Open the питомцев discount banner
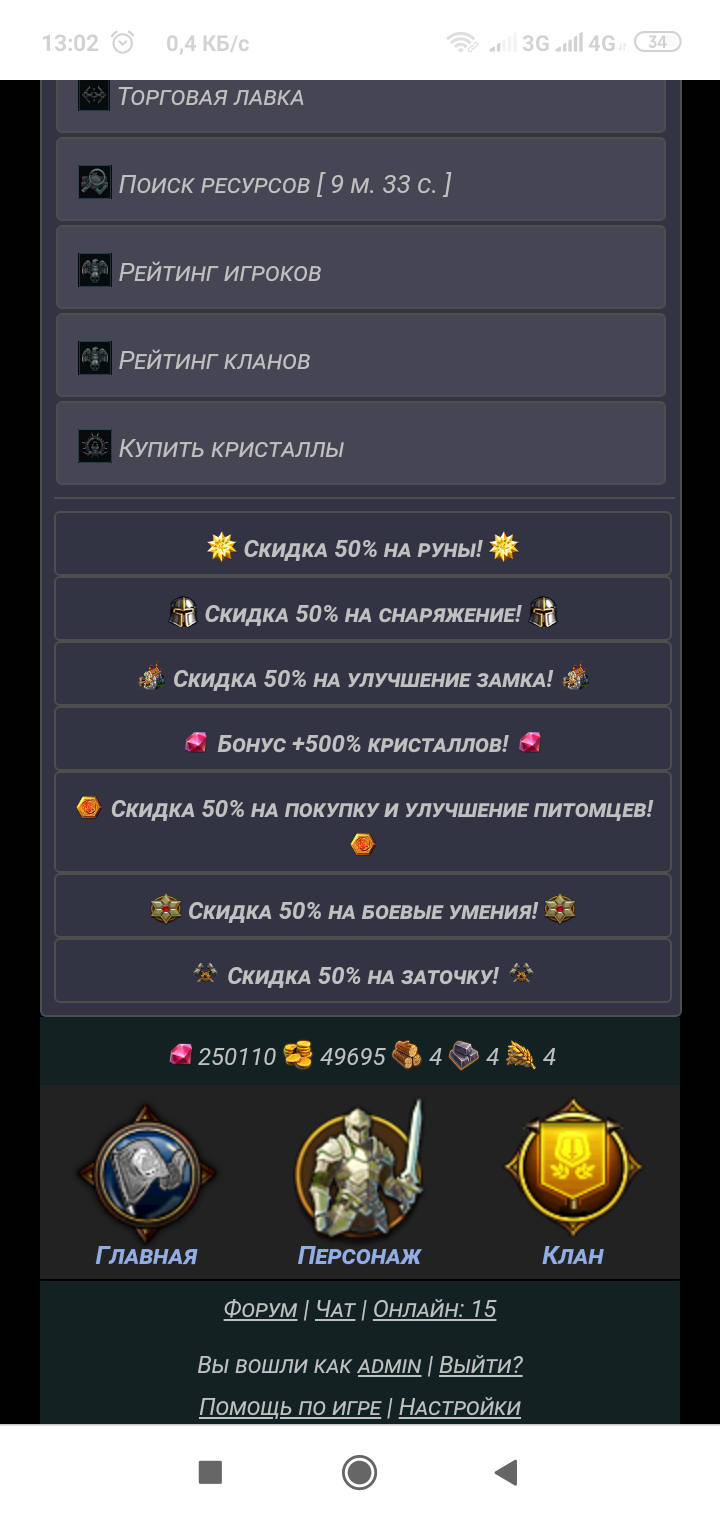 tap(362, 822)
